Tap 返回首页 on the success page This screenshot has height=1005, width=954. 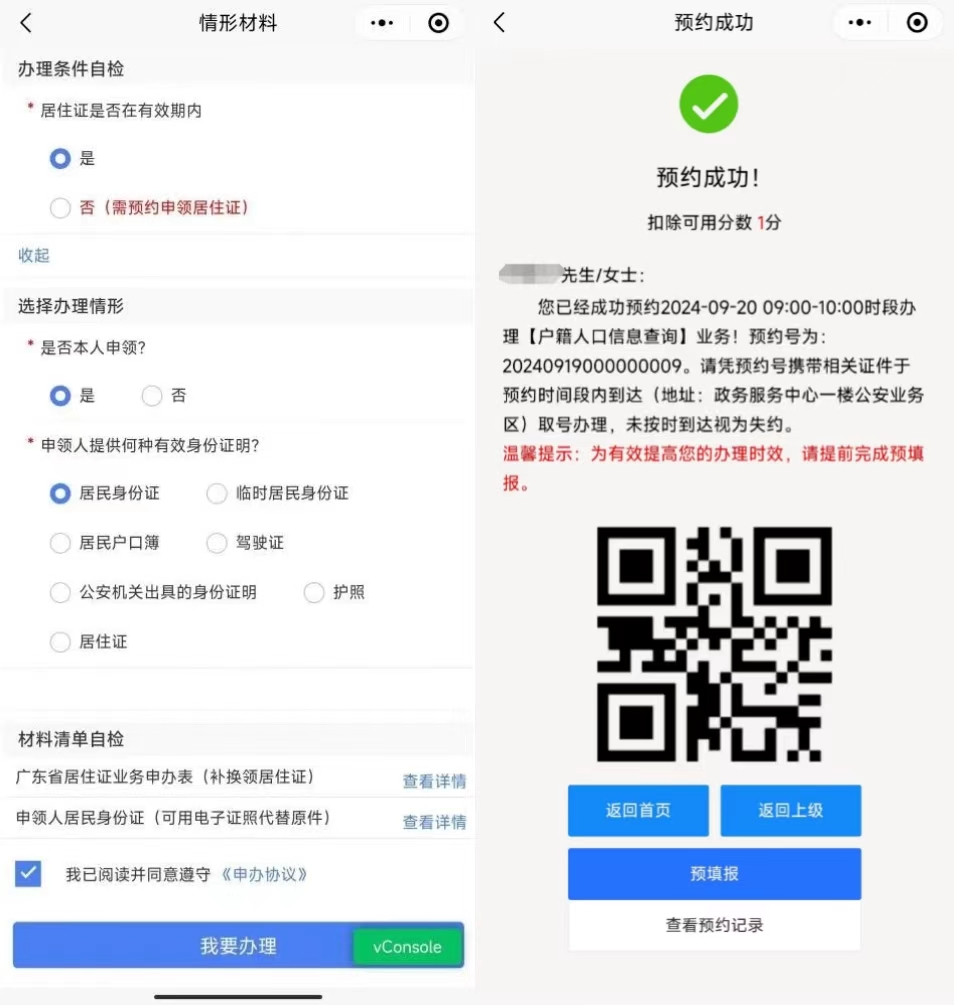(x=638, y=810)
